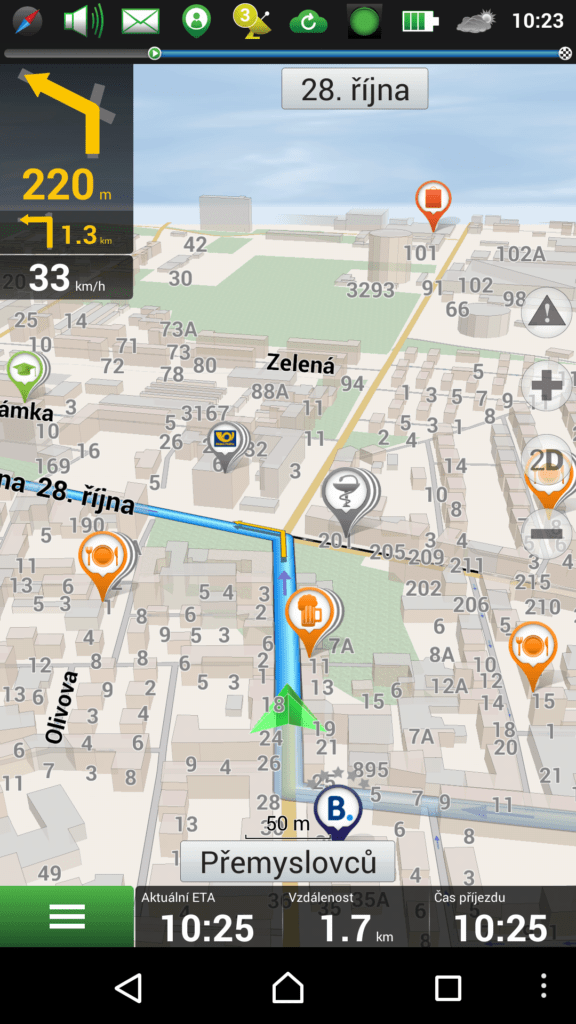Tap the green cloud update icon
Image resolution: width=576 pixels, height=1024 pixels.
308,22
